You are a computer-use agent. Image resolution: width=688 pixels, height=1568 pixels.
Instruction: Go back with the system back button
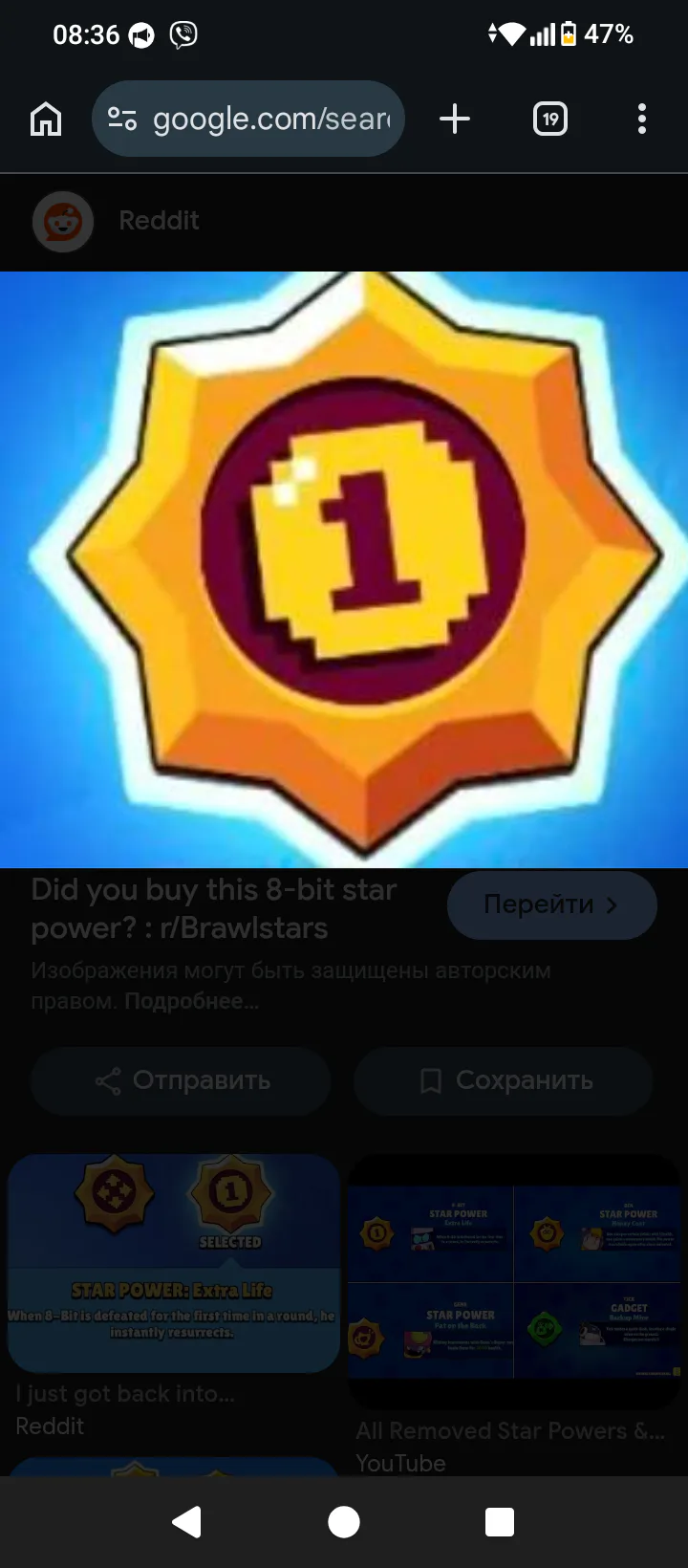(x=187, y=1522)
